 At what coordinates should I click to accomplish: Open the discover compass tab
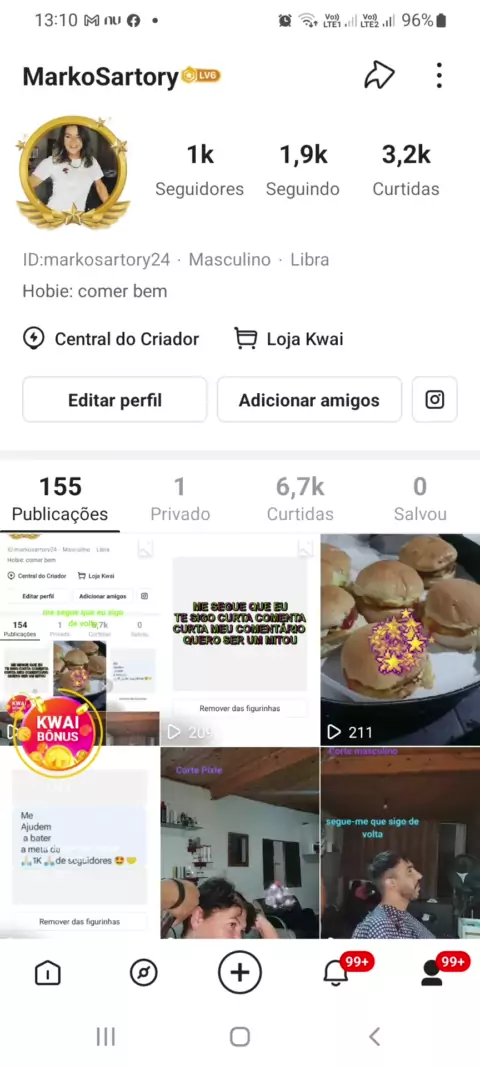(143, 974)
